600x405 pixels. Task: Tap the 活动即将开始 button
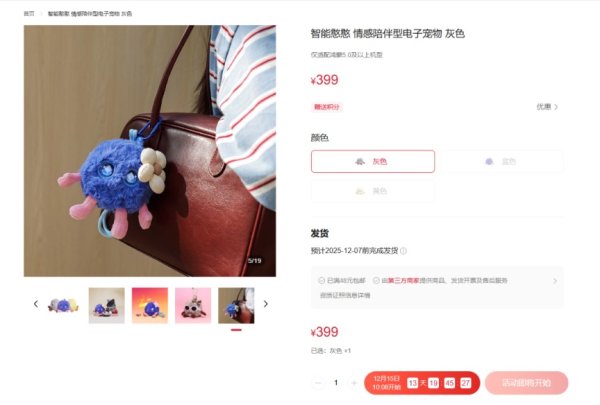[526, 383]
